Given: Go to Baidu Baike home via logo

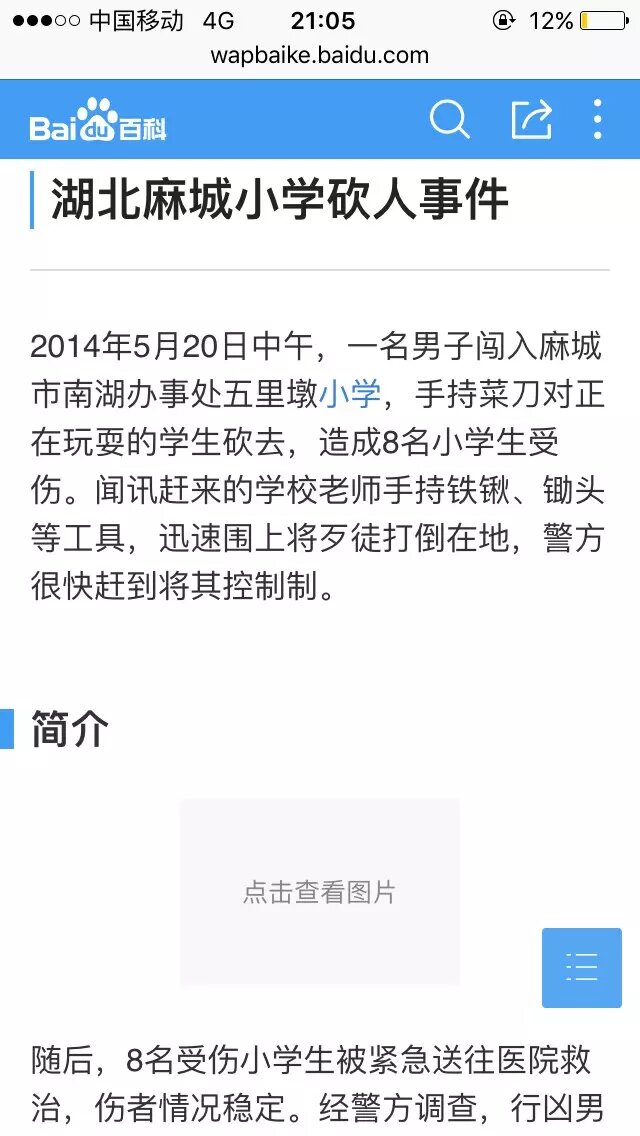Looking at the screenshot, I should [x=97, y=121].
